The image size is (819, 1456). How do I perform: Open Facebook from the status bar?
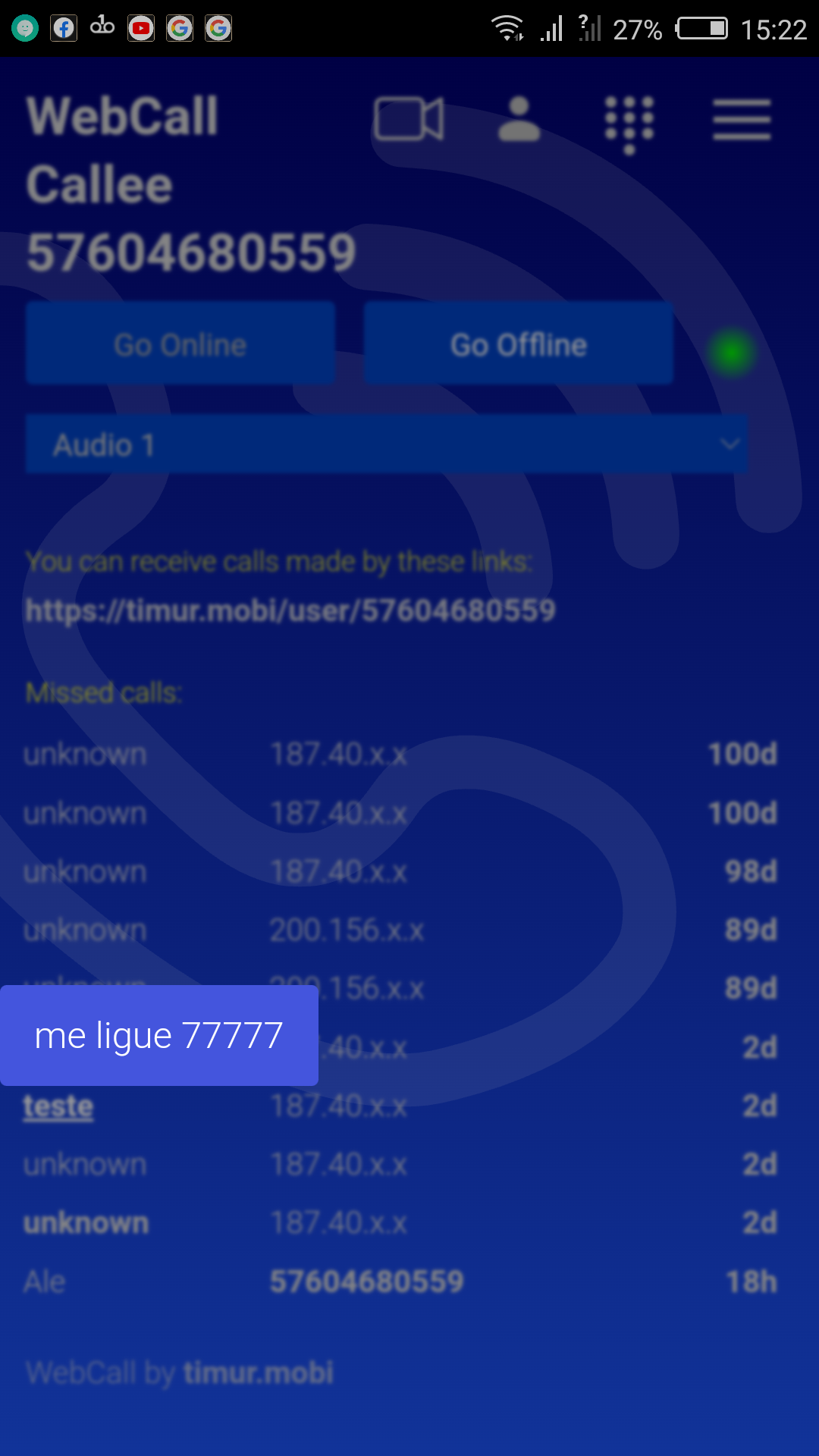[x=64, y=28]
